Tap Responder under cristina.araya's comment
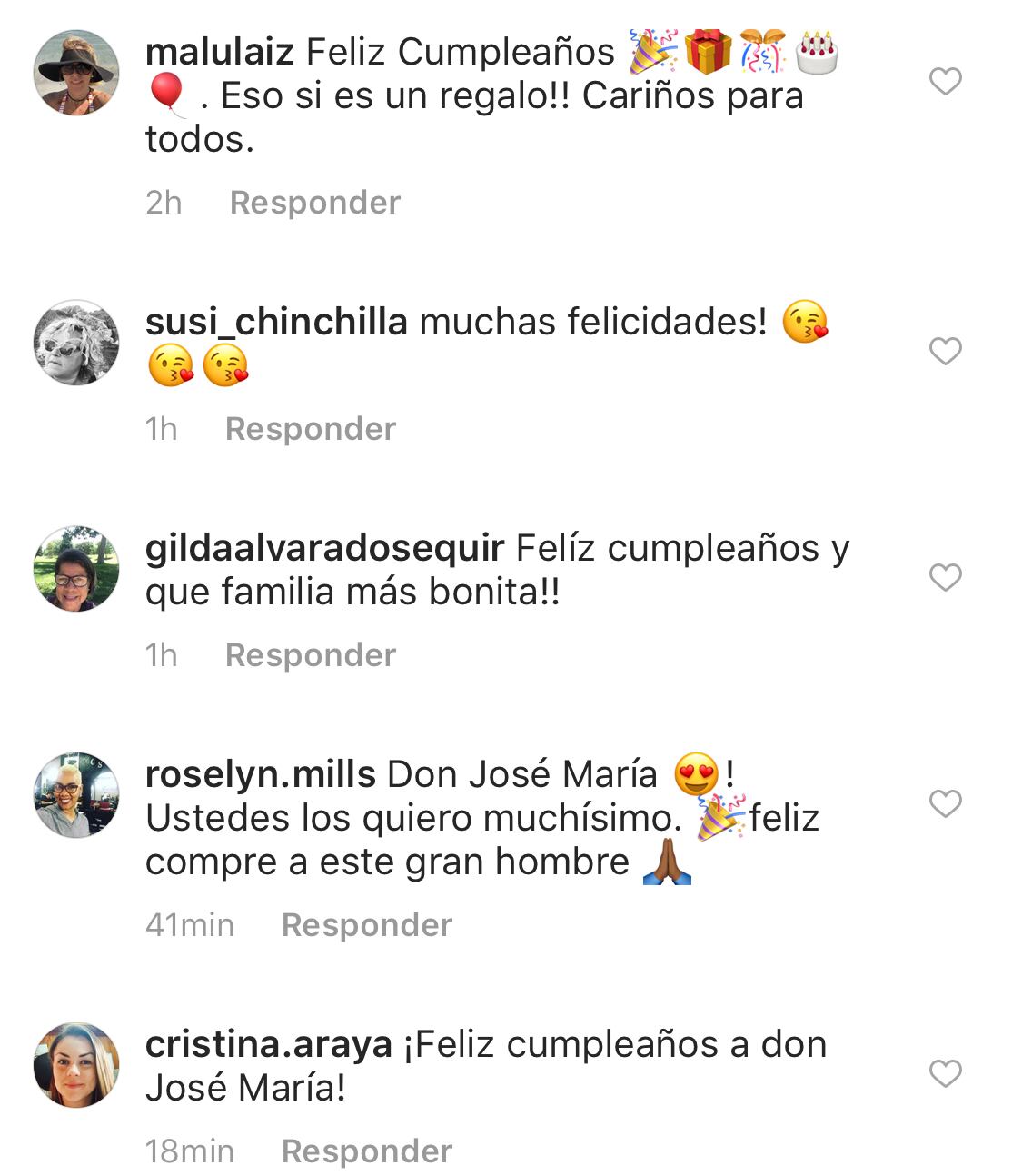1022x1176 pixels. [x=366, y=1151]
